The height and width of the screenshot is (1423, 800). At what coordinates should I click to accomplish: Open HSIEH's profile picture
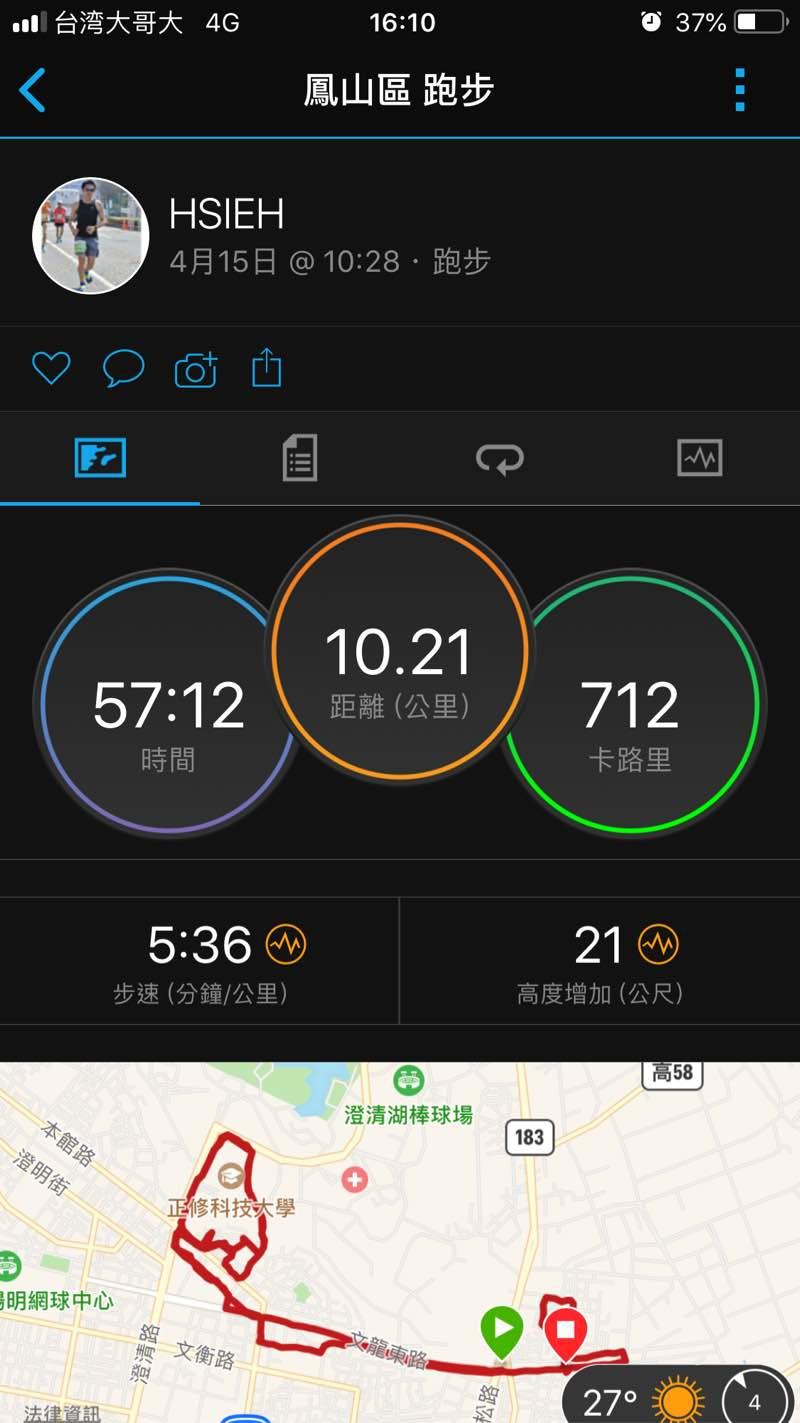91,236
